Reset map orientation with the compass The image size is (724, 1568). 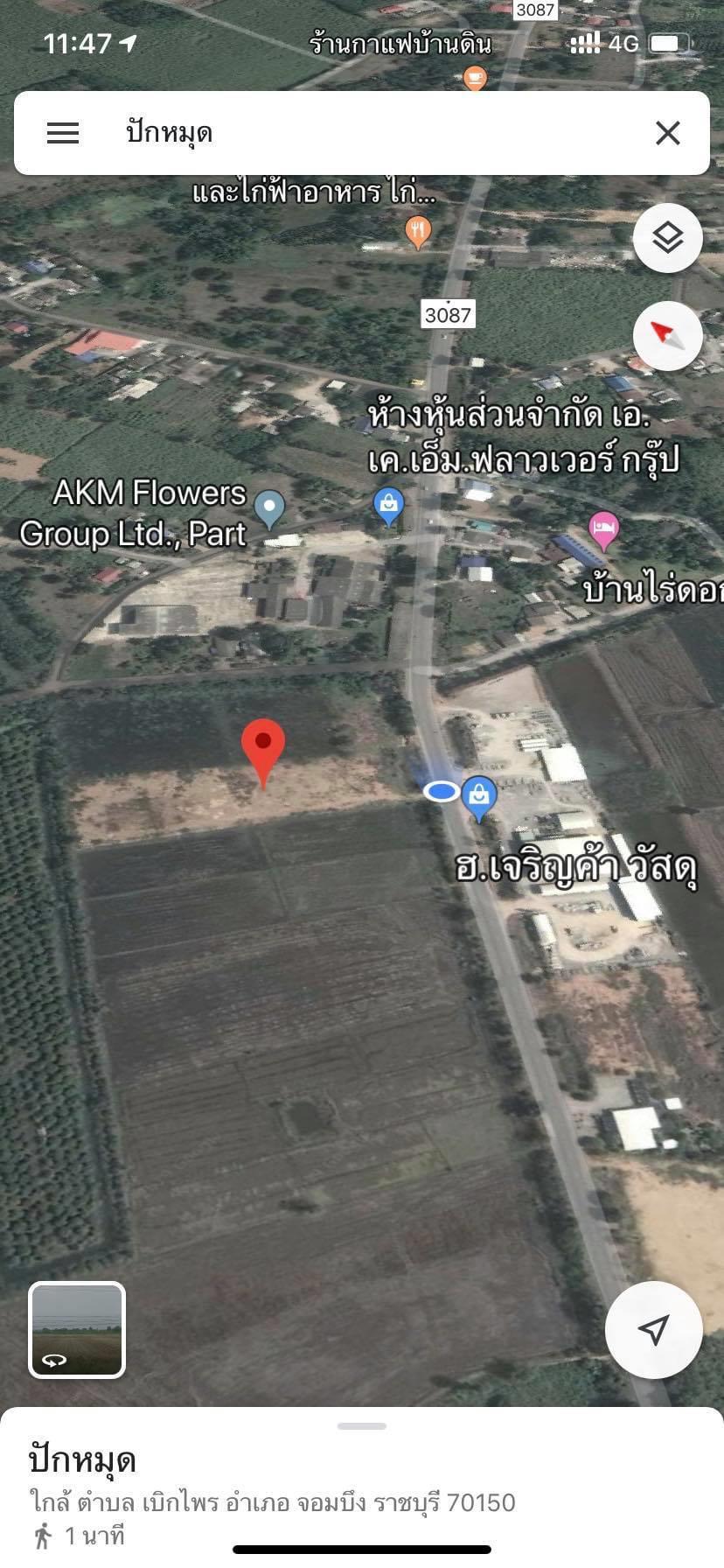click(668, 335)
